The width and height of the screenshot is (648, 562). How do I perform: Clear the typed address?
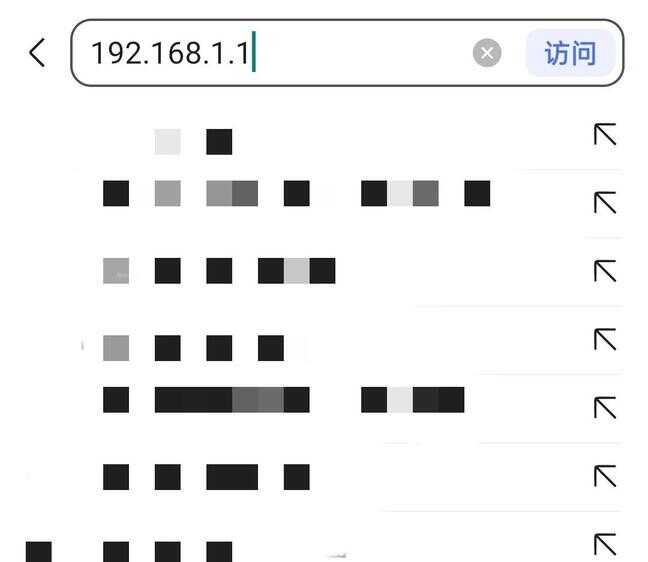[x=487, y=53]
